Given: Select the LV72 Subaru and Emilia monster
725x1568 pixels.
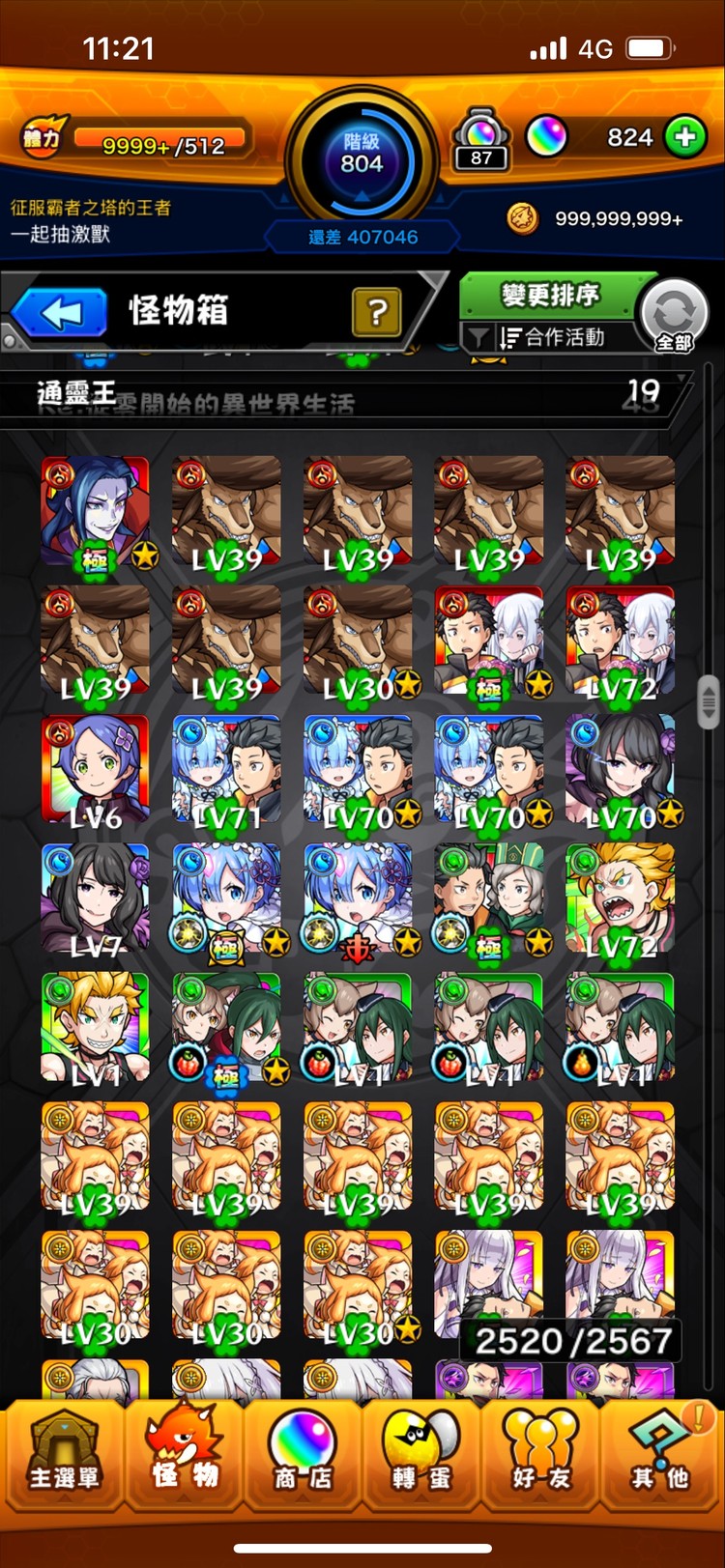Looking at the screenshot, I should click(620, 641).
